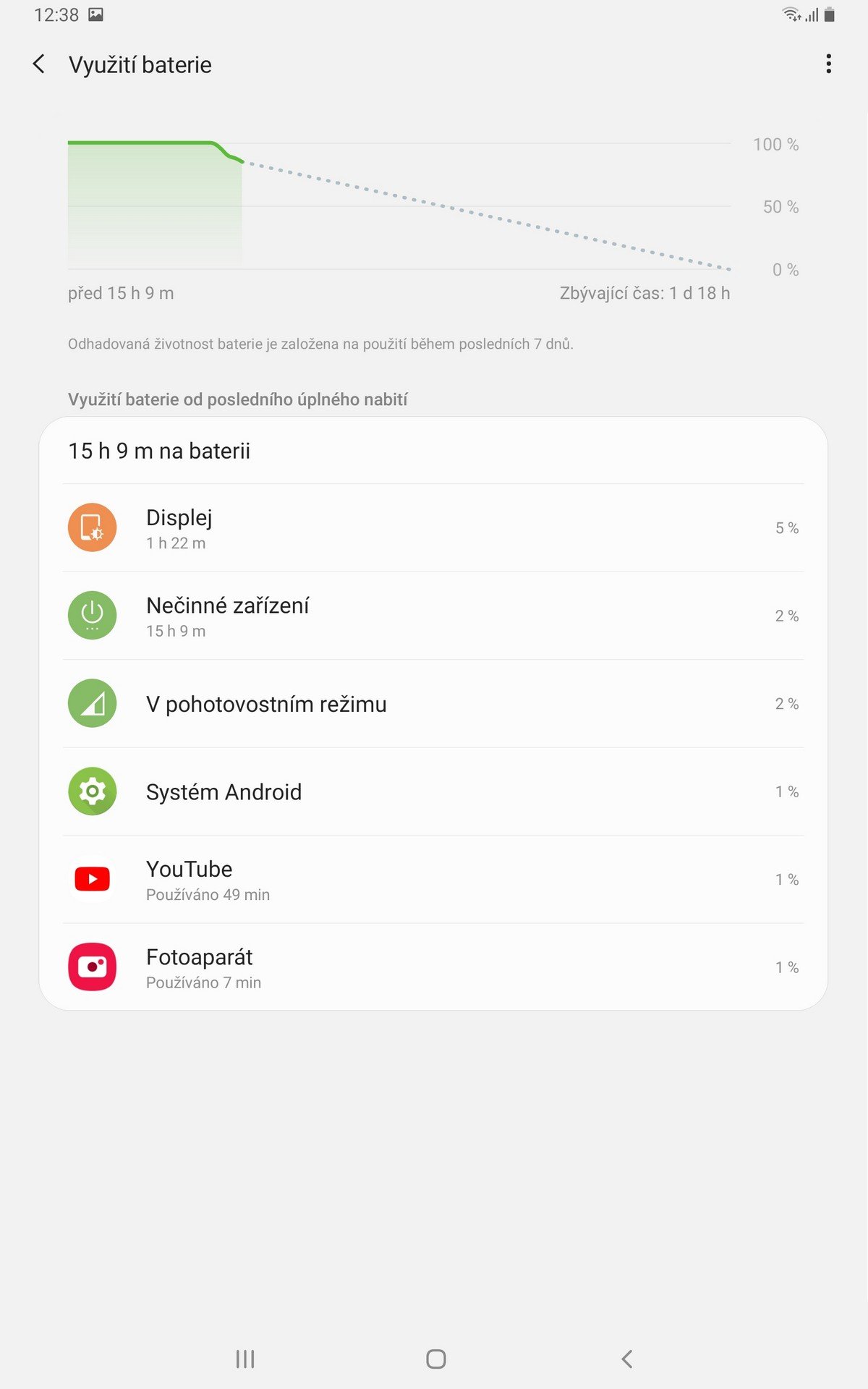Select V pohotovostním režimu entry
The width and height of the screenshot is (868, 1389).
pos(433,704)
